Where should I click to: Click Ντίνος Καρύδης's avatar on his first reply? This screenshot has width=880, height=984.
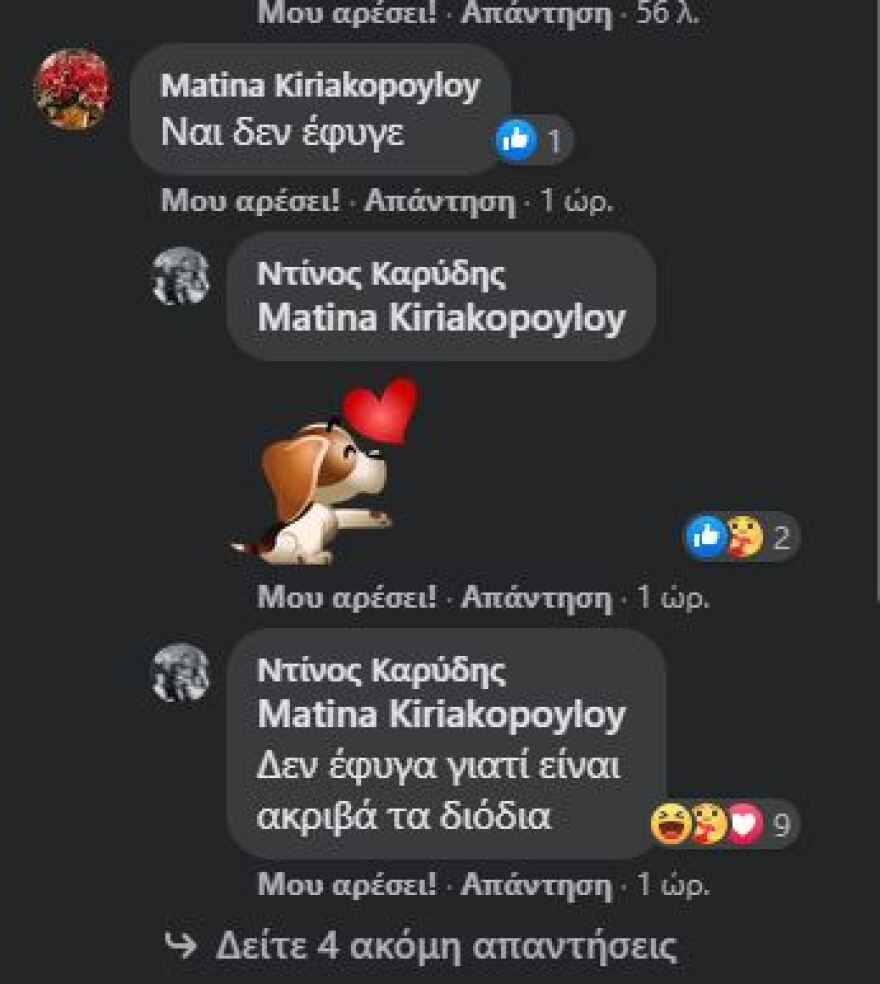180,280
